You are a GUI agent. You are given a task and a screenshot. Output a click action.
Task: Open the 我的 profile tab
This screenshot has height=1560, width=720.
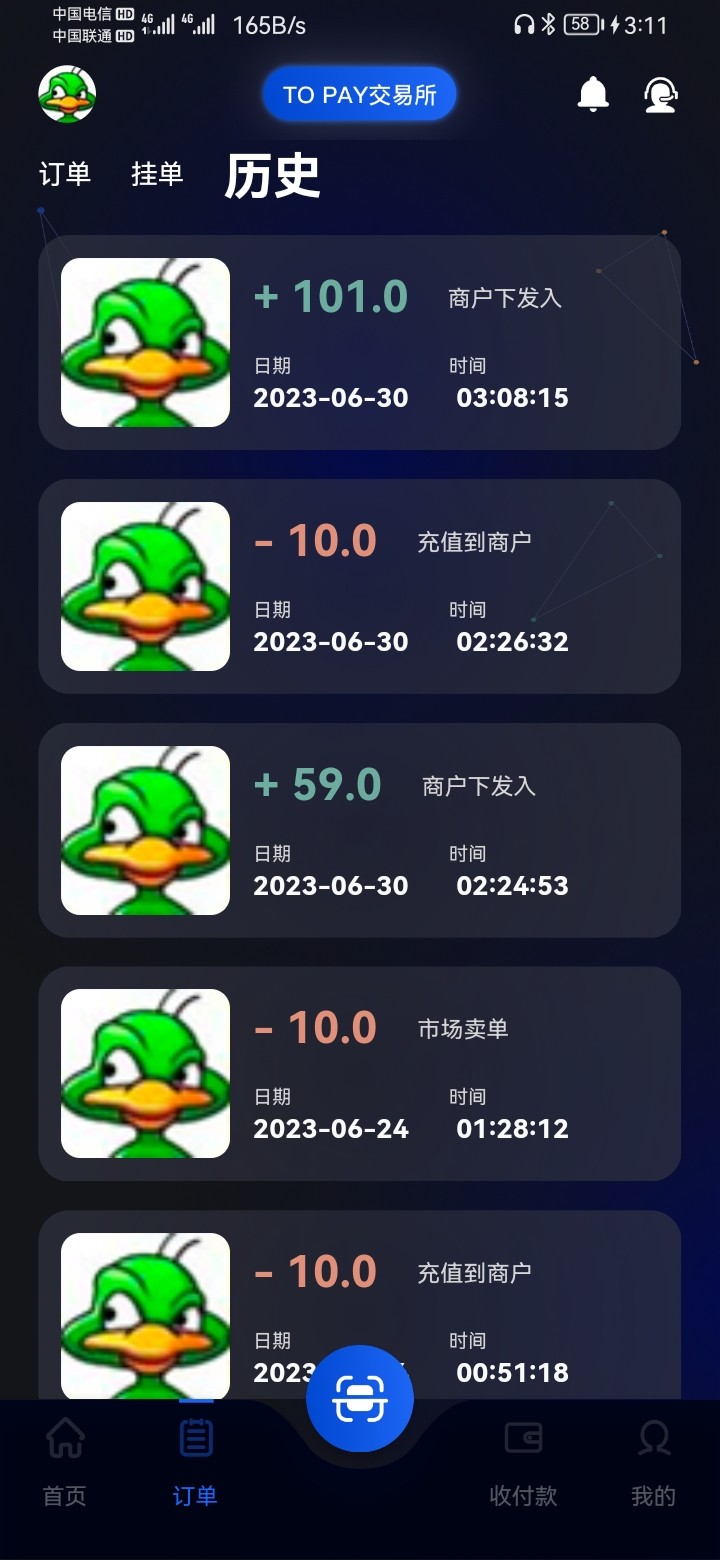(x=653, y=1465)
